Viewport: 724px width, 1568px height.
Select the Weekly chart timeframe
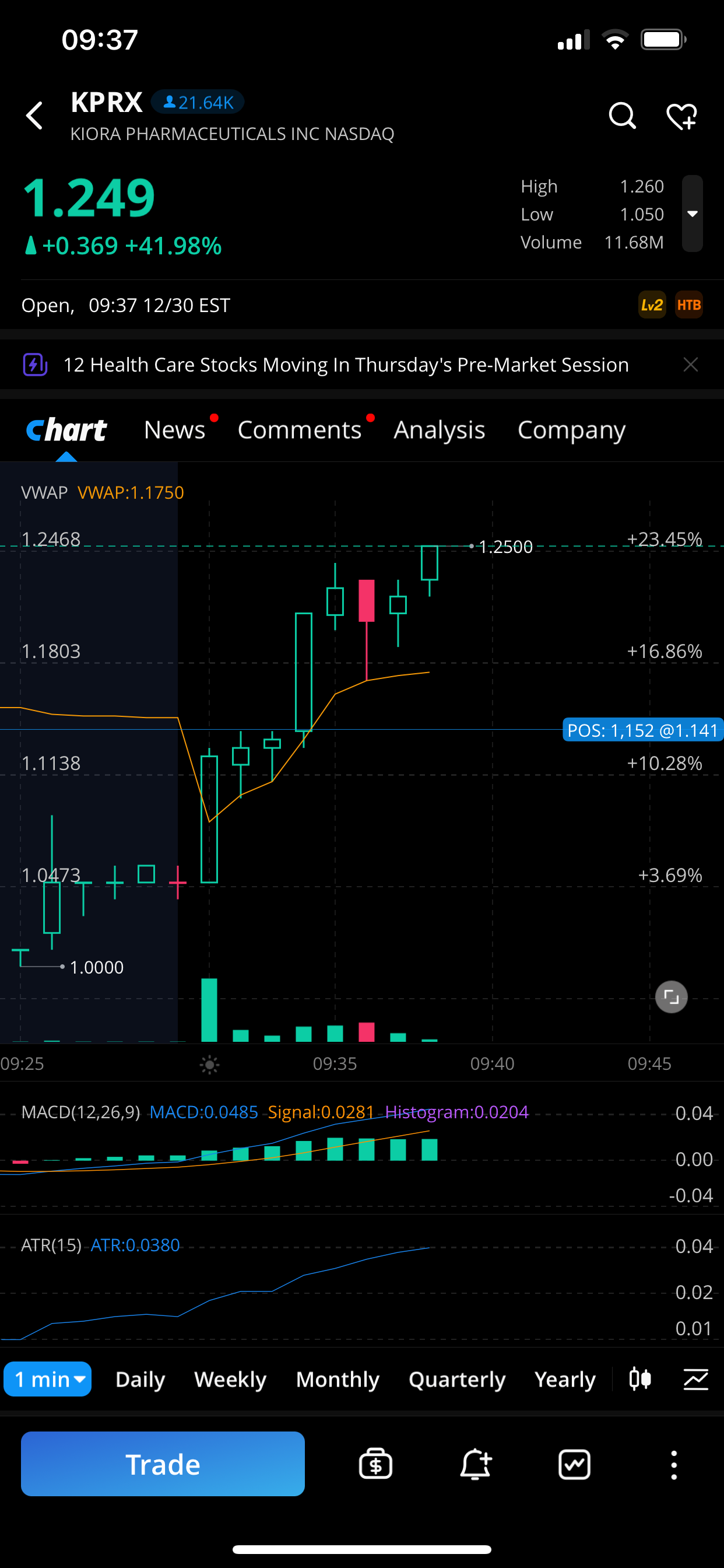[230, 1380]
